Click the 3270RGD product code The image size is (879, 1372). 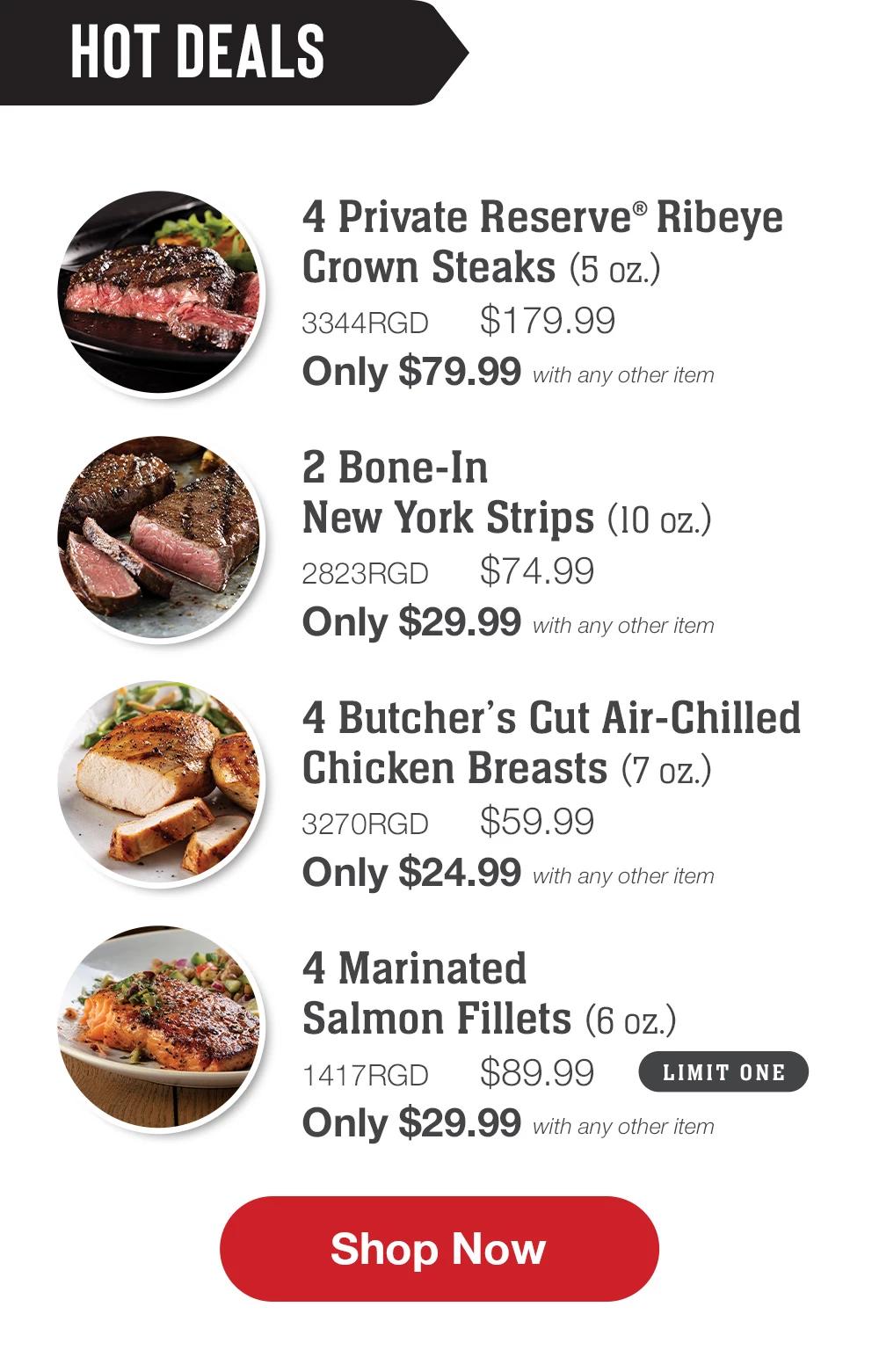tap(365, 823)
